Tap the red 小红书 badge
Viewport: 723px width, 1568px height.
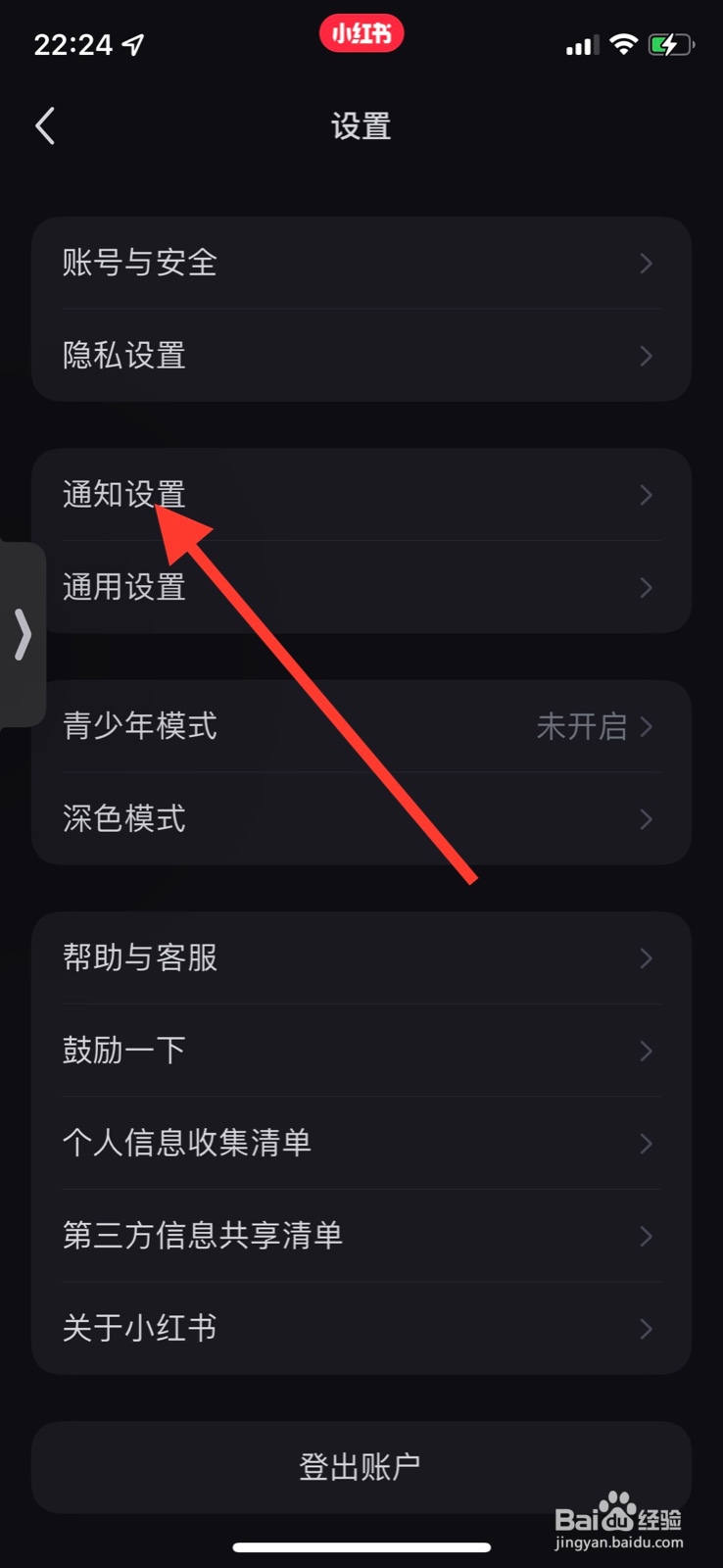click(361, 32)
